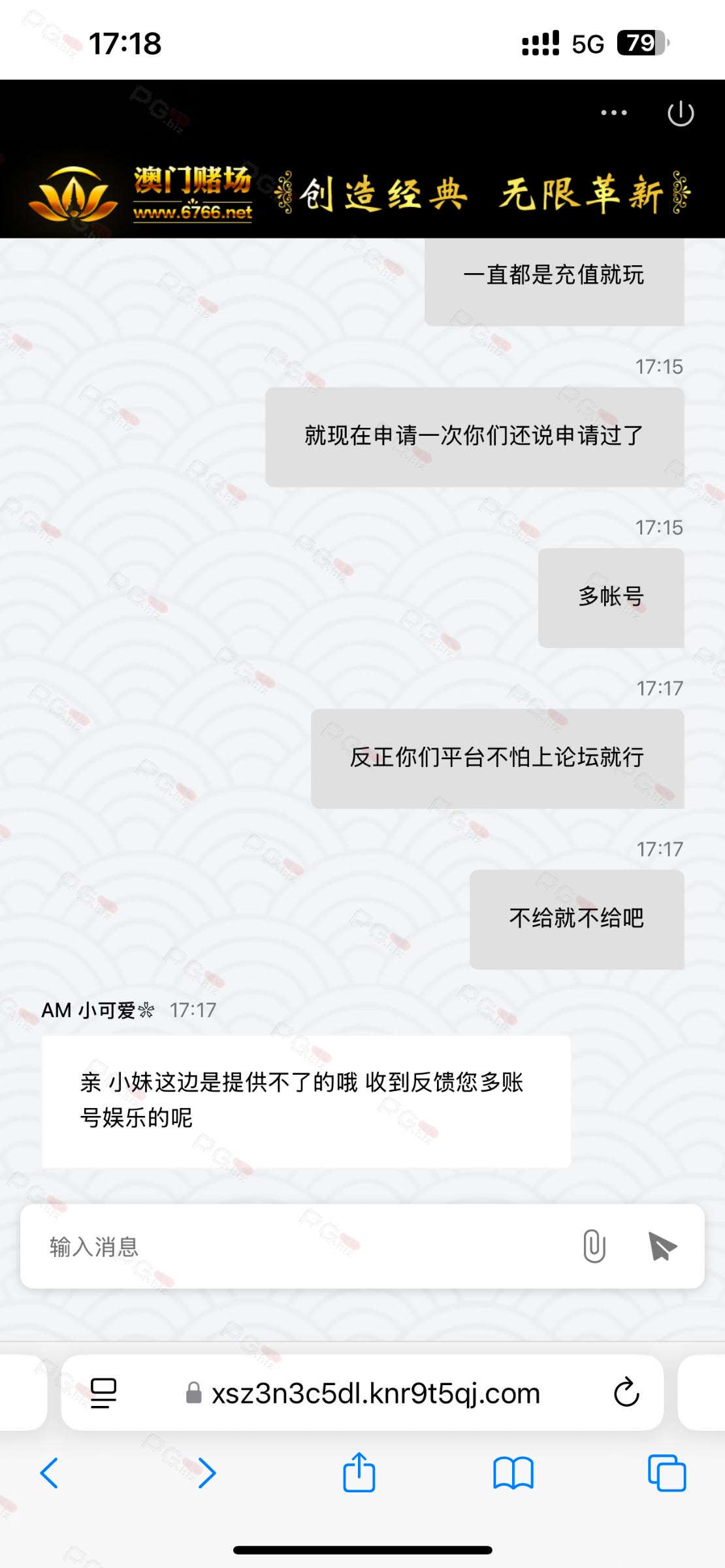Go forward in browser history
The image size is (725, 1568).
coord(206,1473)
